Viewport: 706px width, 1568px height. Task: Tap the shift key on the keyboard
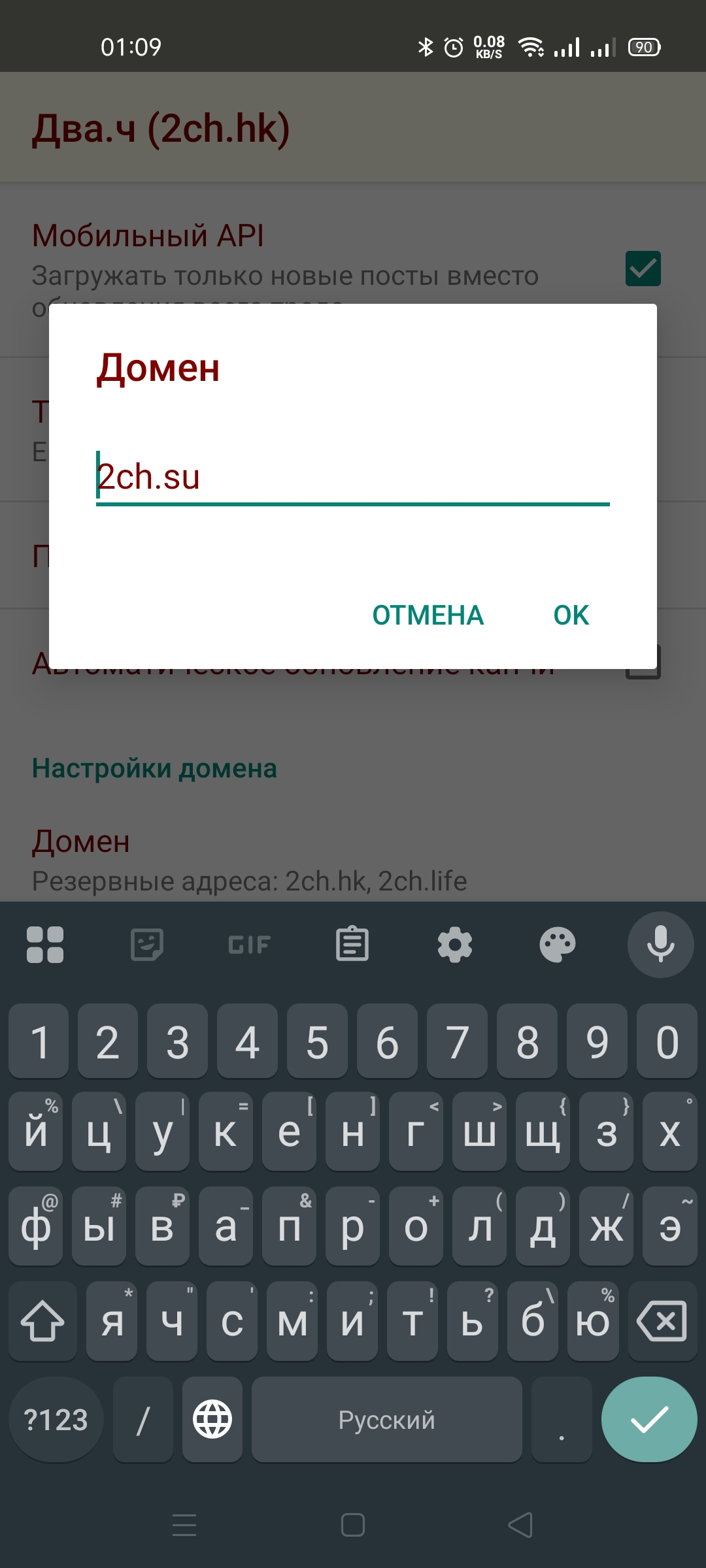pos(42,1321)
